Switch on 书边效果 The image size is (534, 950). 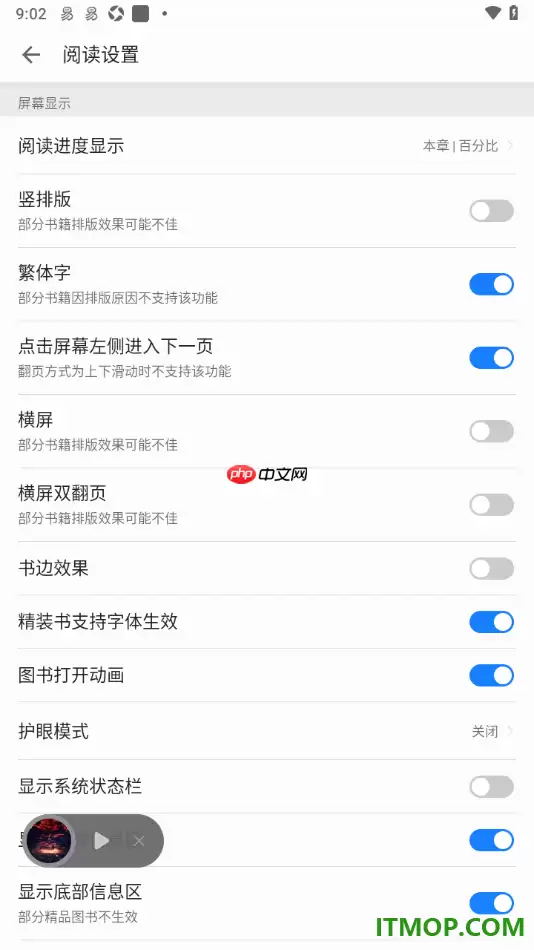pos(492,568)
